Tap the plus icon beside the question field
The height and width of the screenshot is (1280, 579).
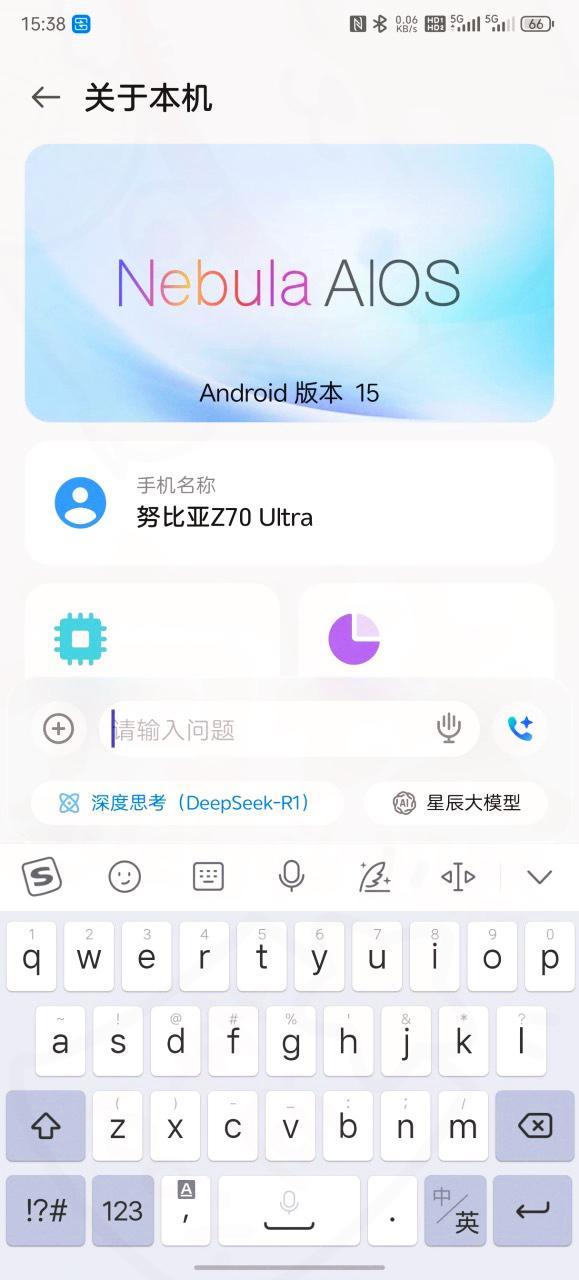[59, 729]
